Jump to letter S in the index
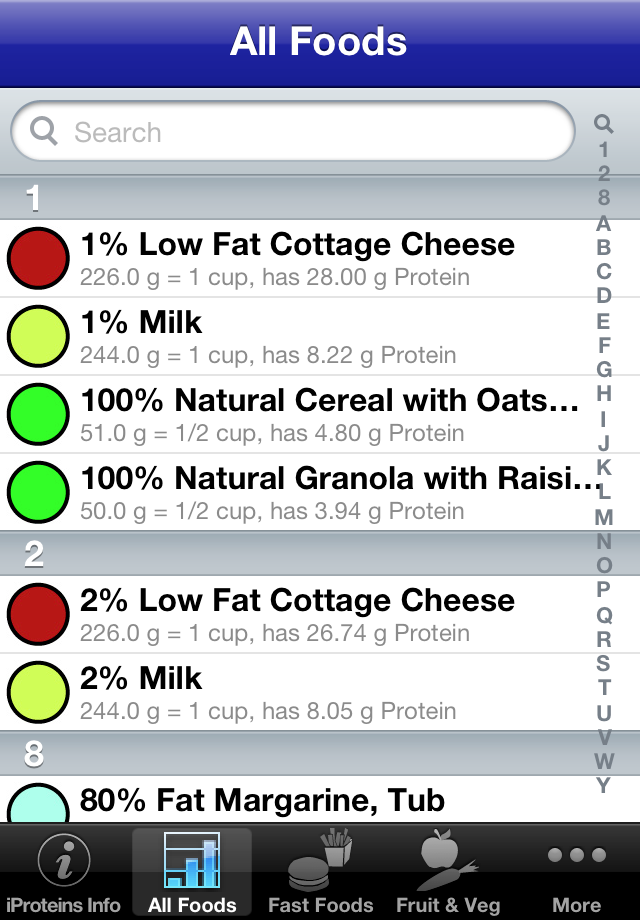 603,663
